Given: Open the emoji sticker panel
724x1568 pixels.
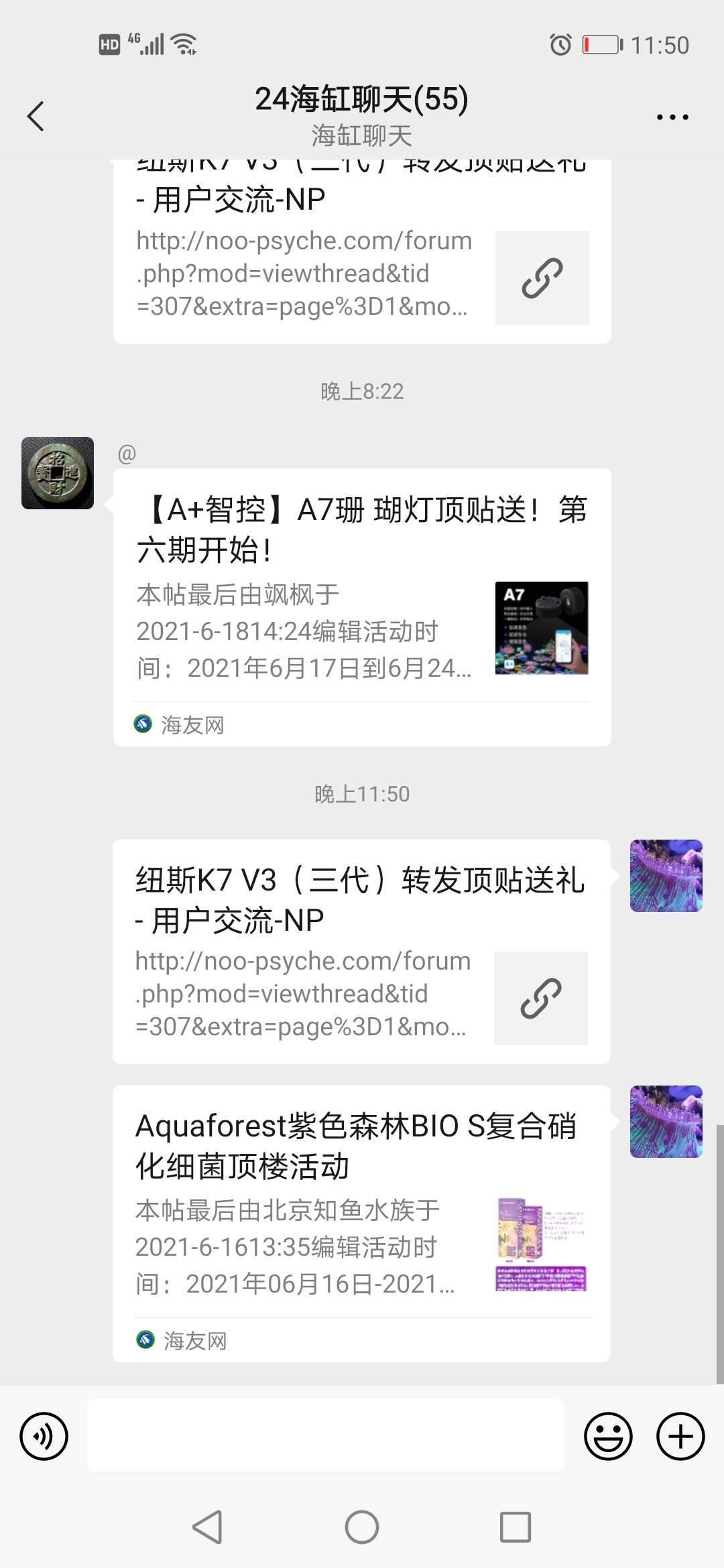Looking at the screenshot, I should (x=608, y=1436).
